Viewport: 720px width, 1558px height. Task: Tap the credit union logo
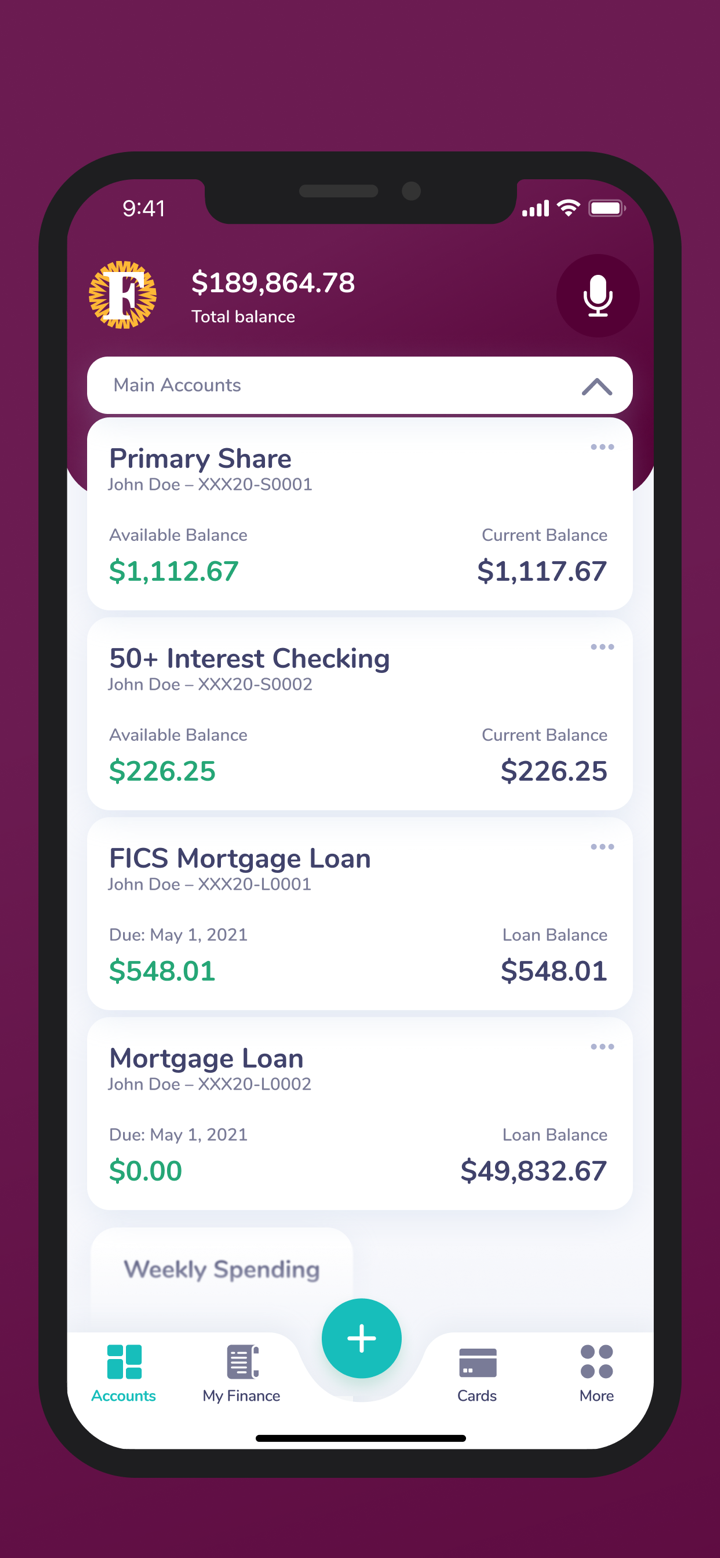point(123,296)
